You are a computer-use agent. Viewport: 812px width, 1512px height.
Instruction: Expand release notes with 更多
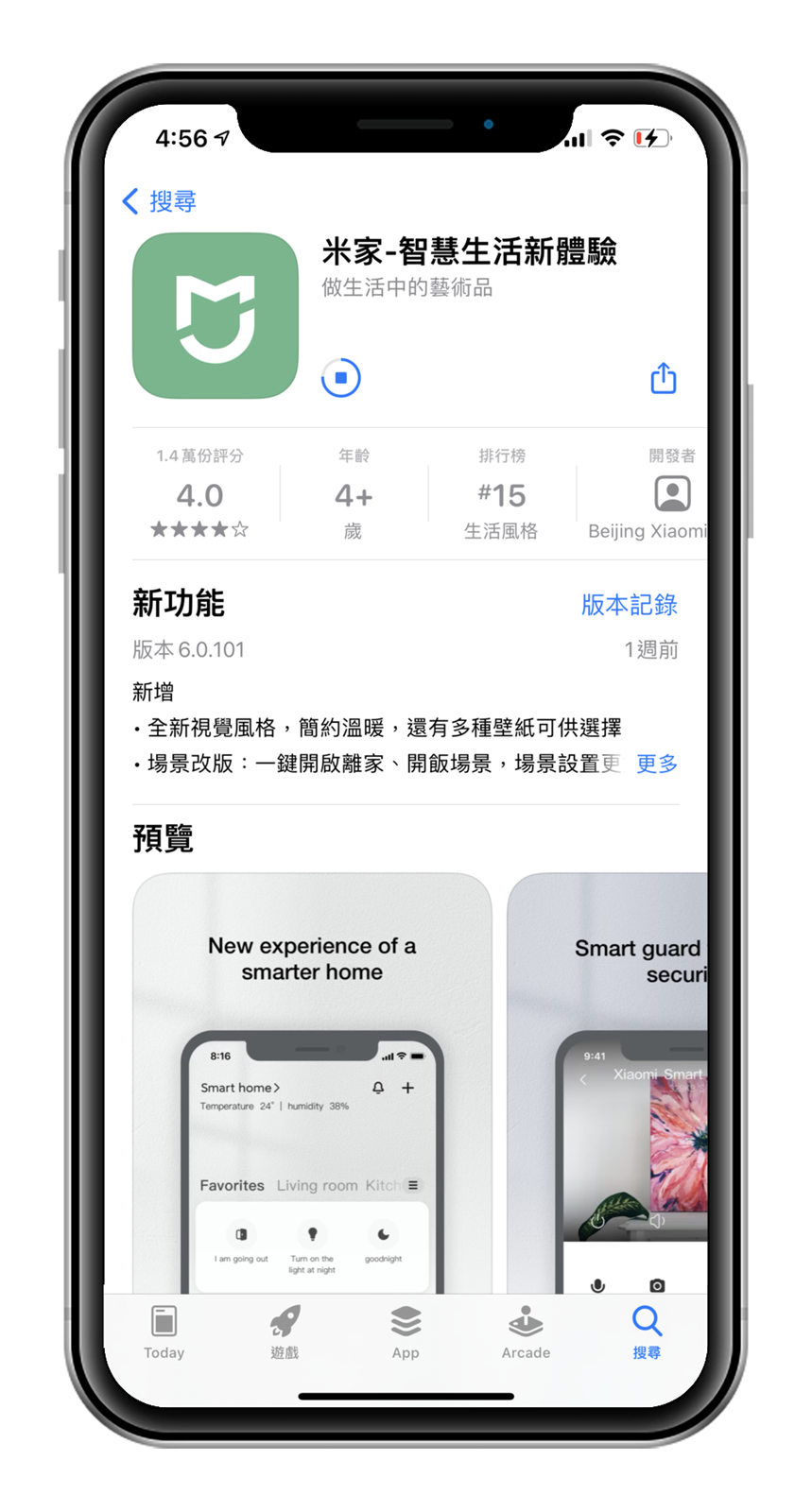click(656, 764)
